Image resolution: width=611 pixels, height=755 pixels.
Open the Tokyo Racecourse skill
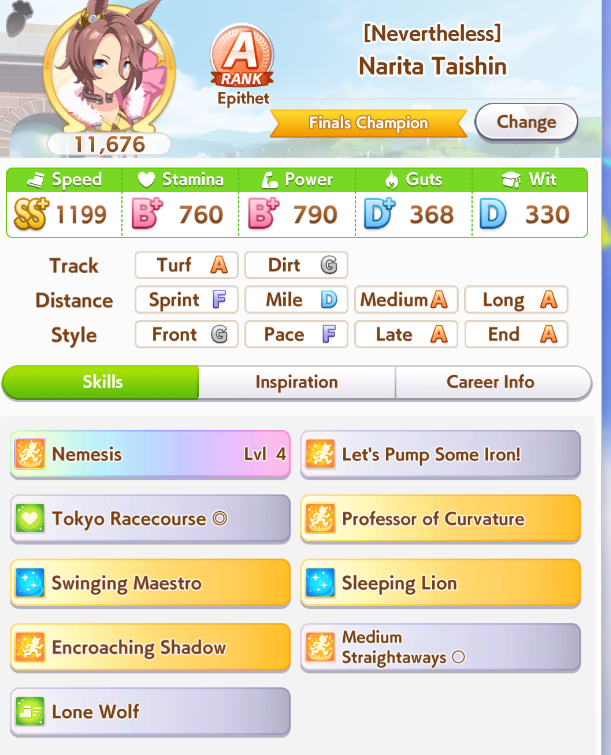[150, 519]
